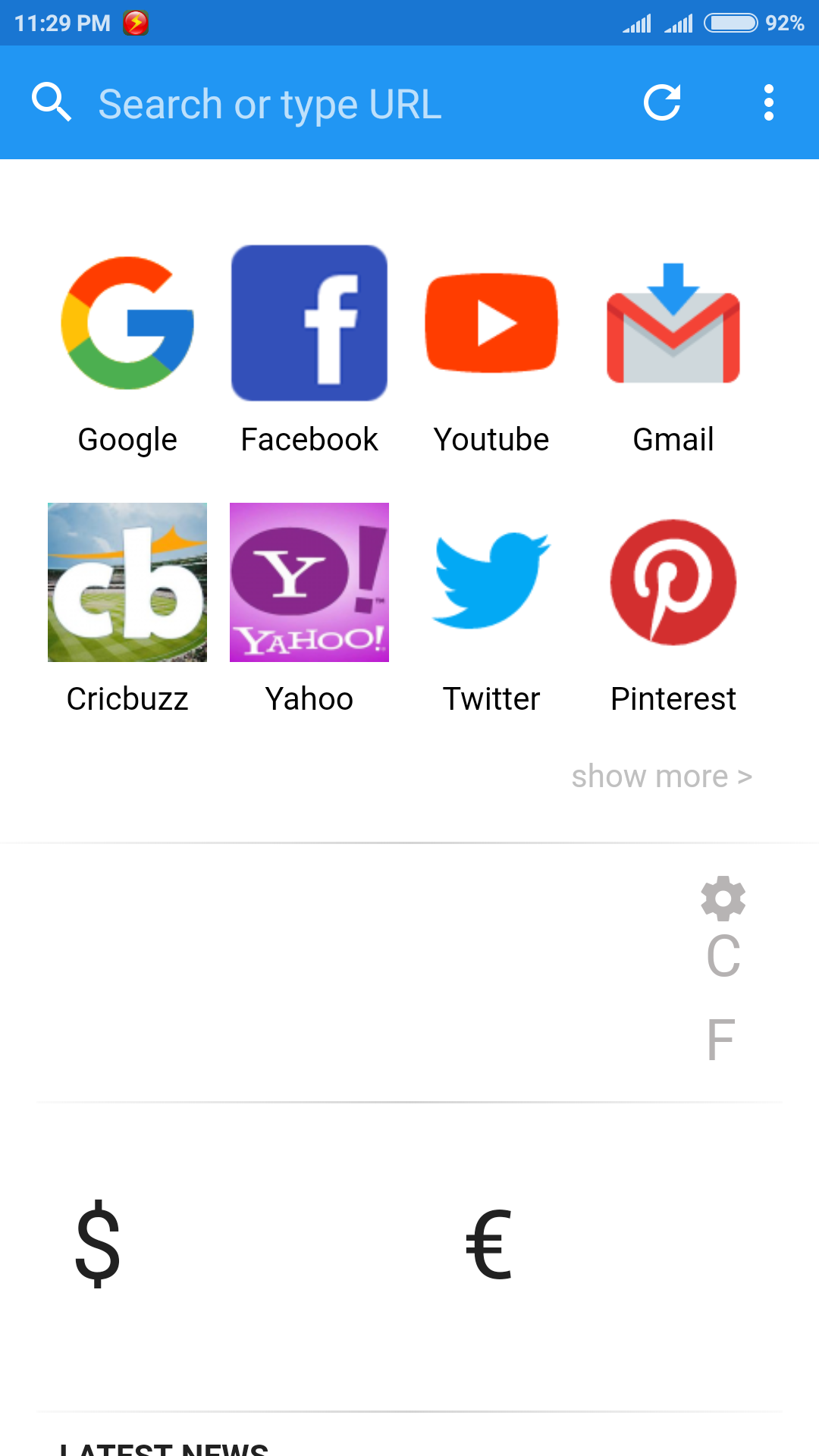Tap the battery indicator in the status bar
This screenshot has width=819, height=1456.
coord(730,23)
